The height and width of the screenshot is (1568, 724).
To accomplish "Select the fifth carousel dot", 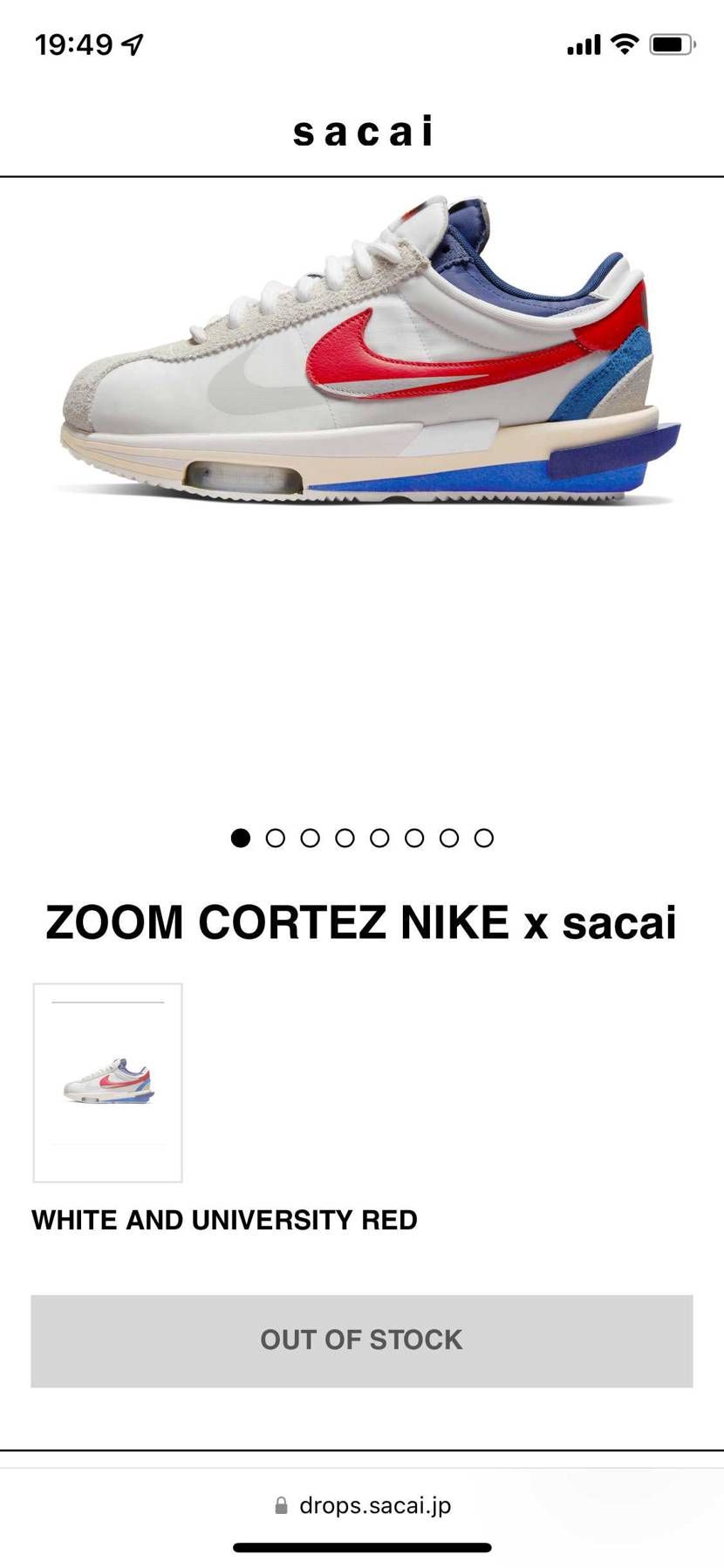I will tap(379, 837).
